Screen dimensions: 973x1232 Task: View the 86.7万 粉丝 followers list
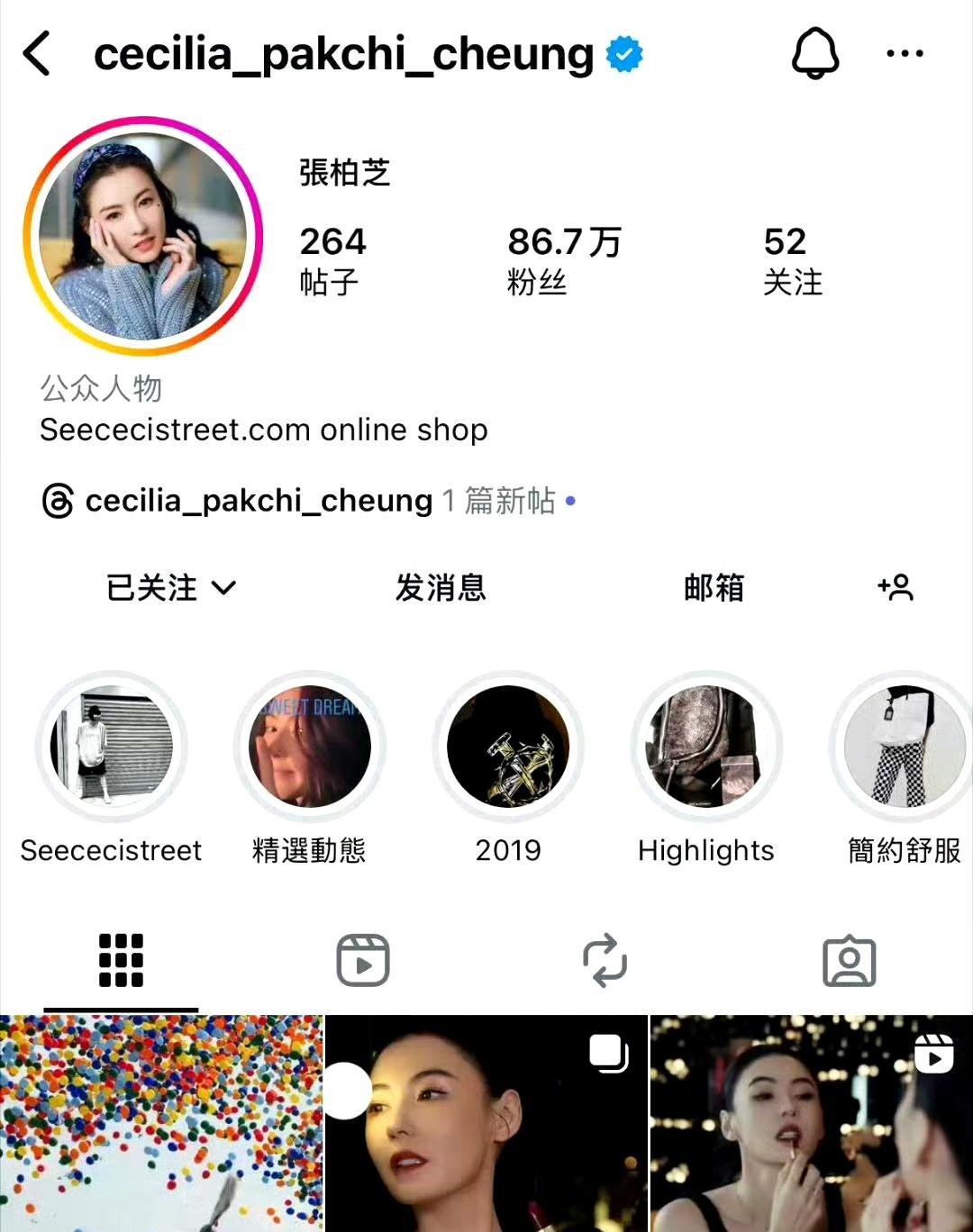coord(564,259)
